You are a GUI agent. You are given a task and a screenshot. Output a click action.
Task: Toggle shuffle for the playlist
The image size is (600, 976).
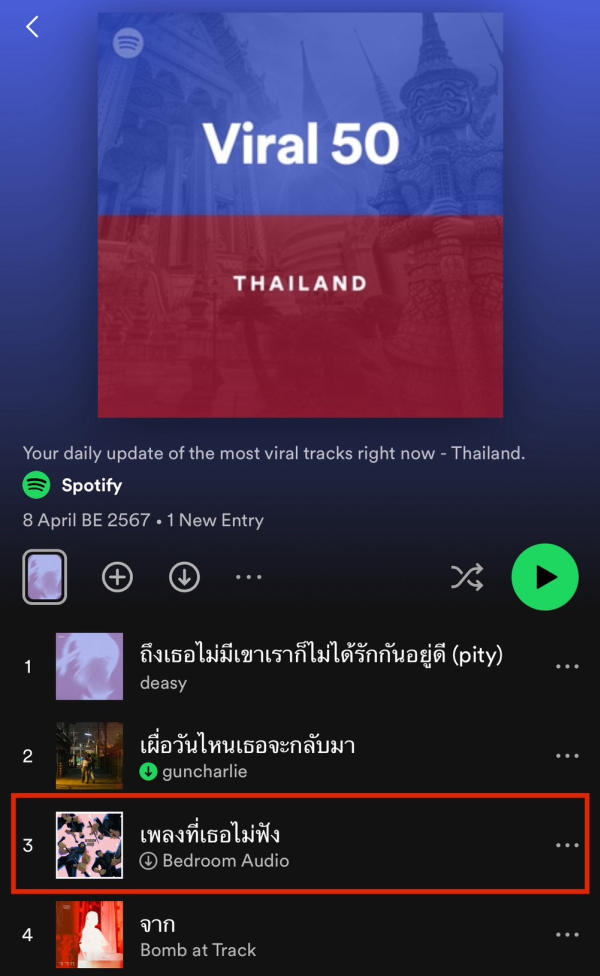pyautogui.click(x=467, y=577)
